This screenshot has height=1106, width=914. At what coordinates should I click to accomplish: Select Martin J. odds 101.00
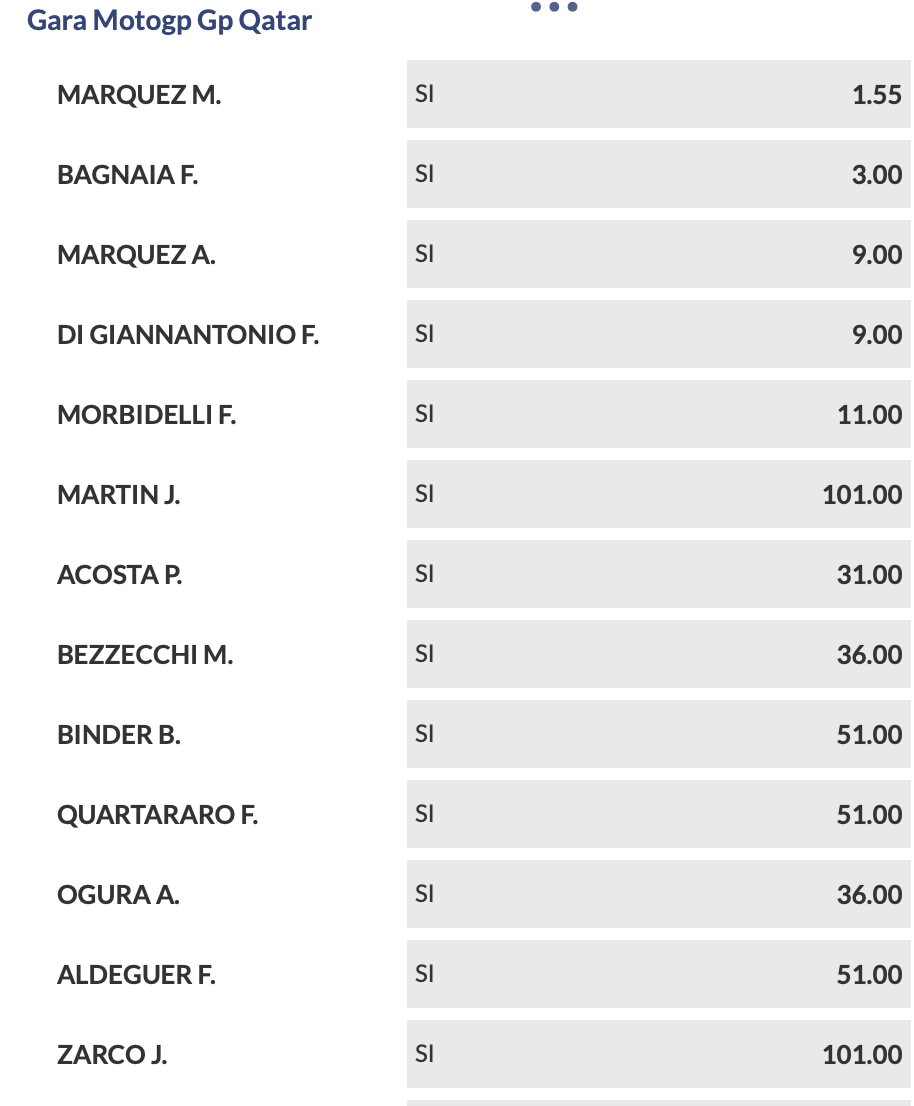click(x=658, y=494)
